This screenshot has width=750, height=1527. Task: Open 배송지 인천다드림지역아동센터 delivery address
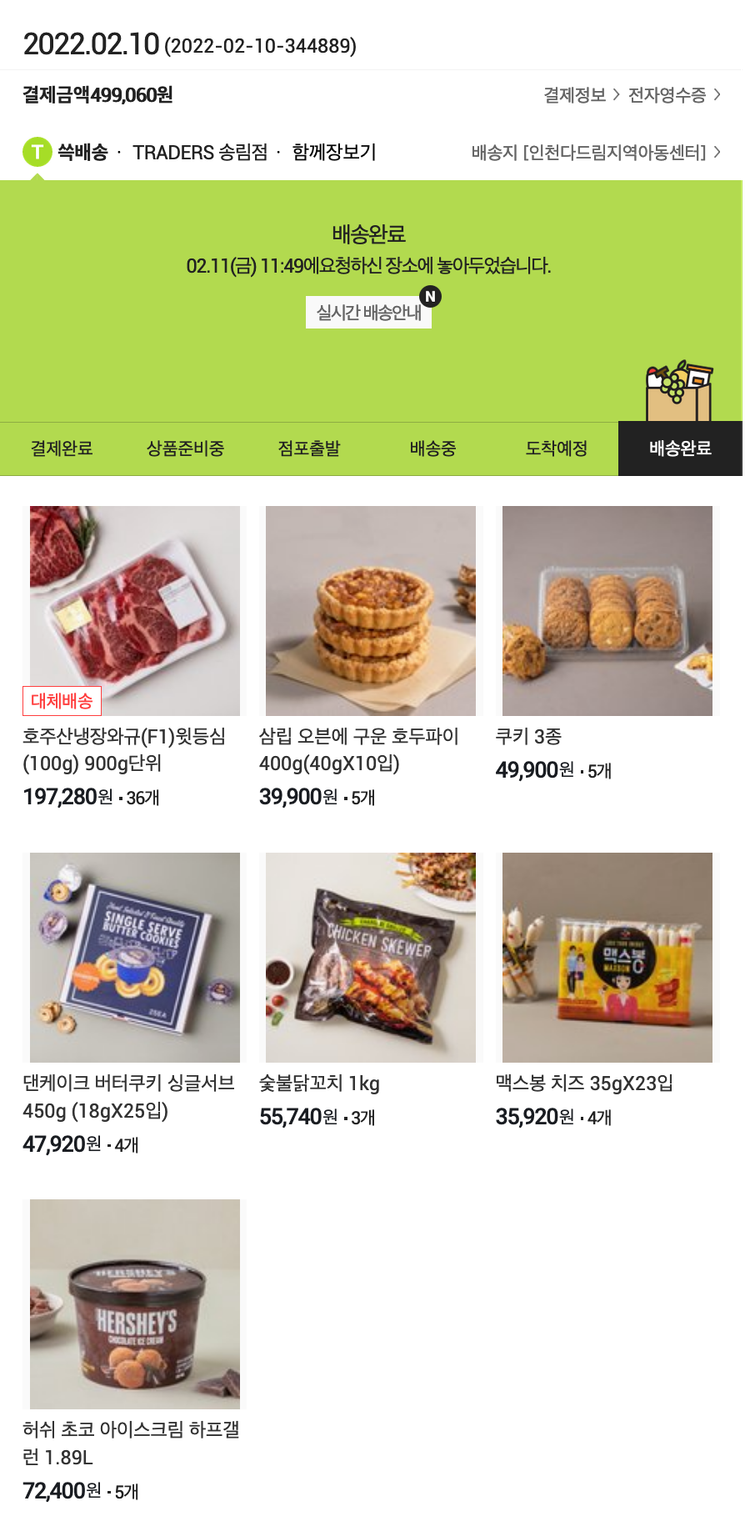[596, 152]
